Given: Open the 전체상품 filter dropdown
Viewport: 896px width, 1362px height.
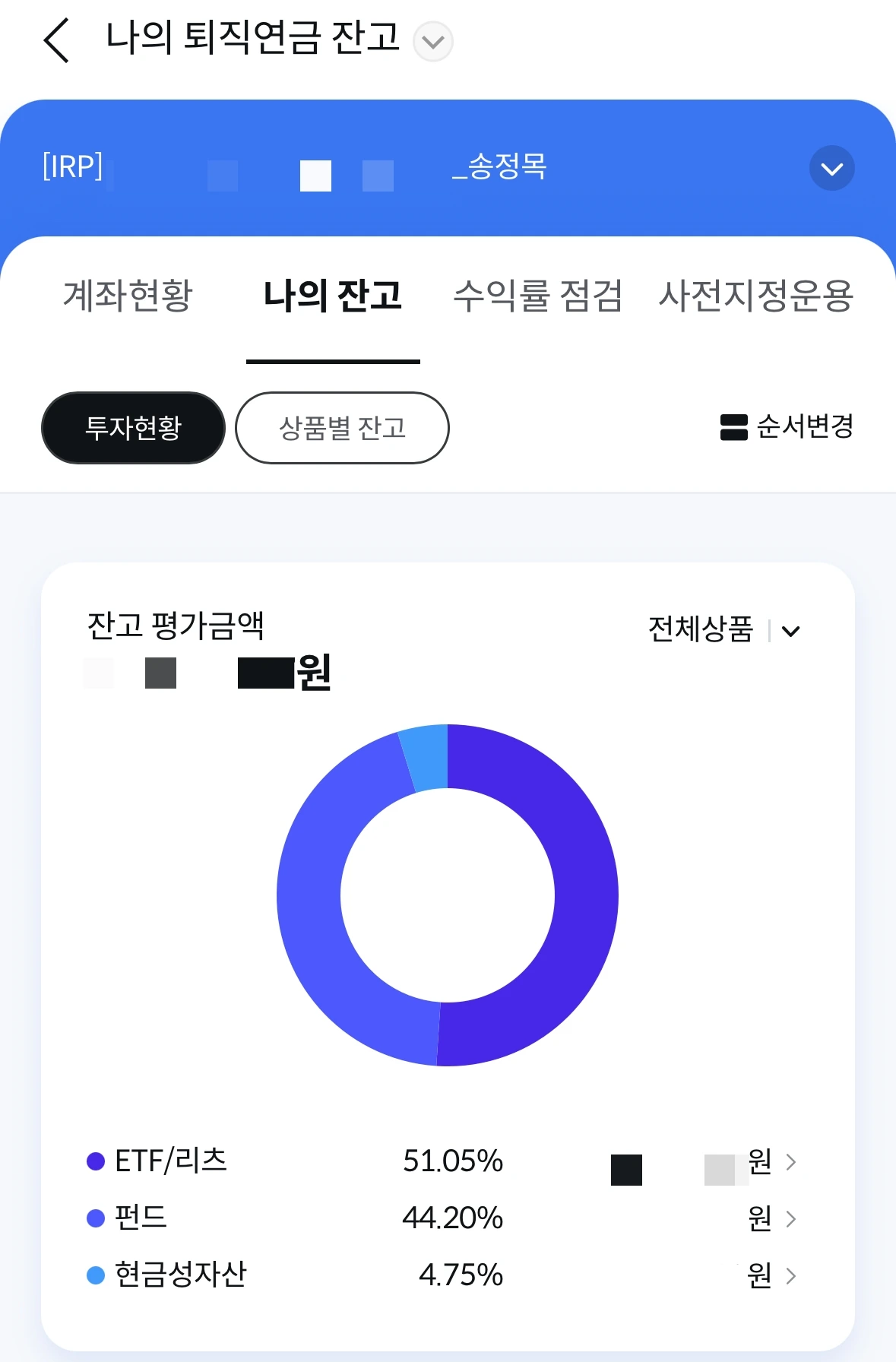Looking at the screenshot, I should tap(790, 631).
